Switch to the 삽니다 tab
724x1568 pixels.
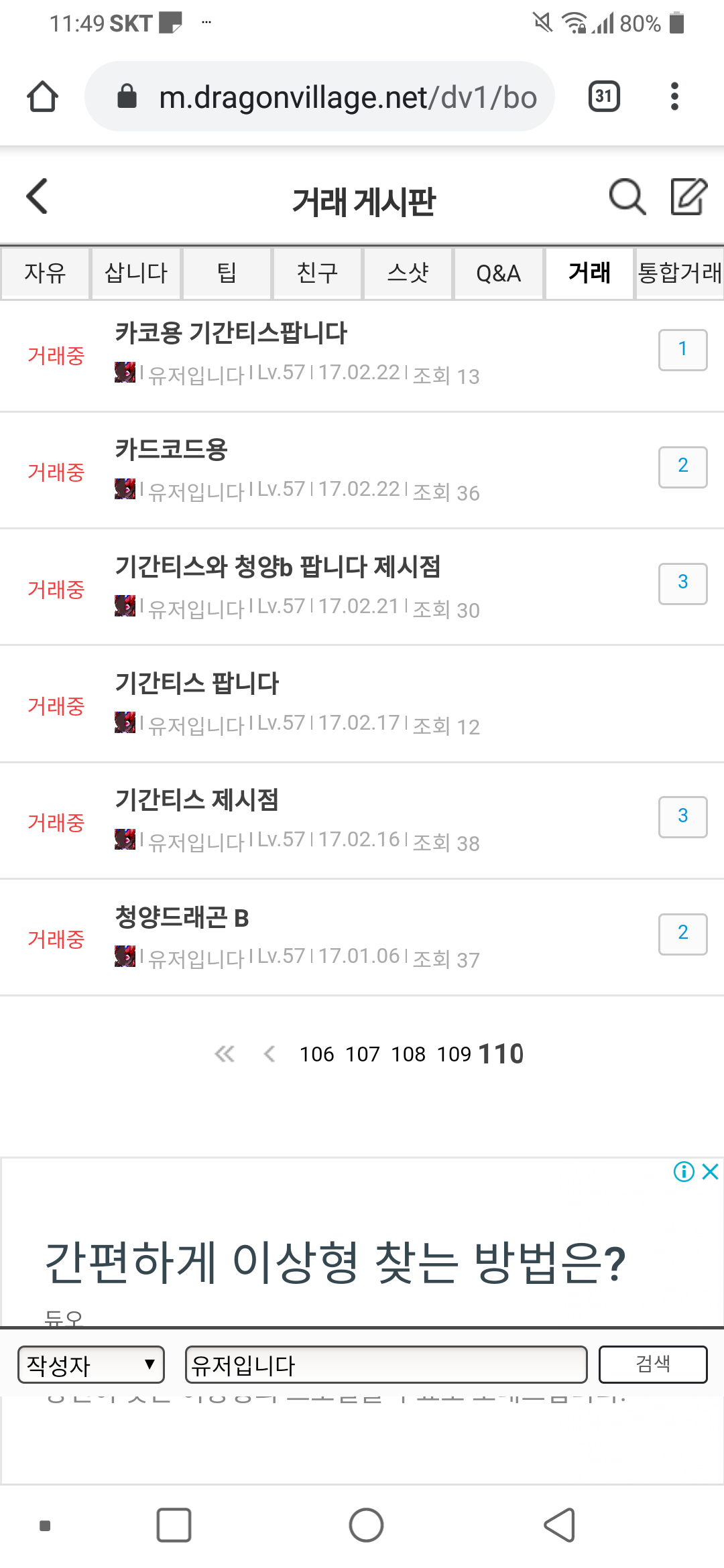[136, 273]
